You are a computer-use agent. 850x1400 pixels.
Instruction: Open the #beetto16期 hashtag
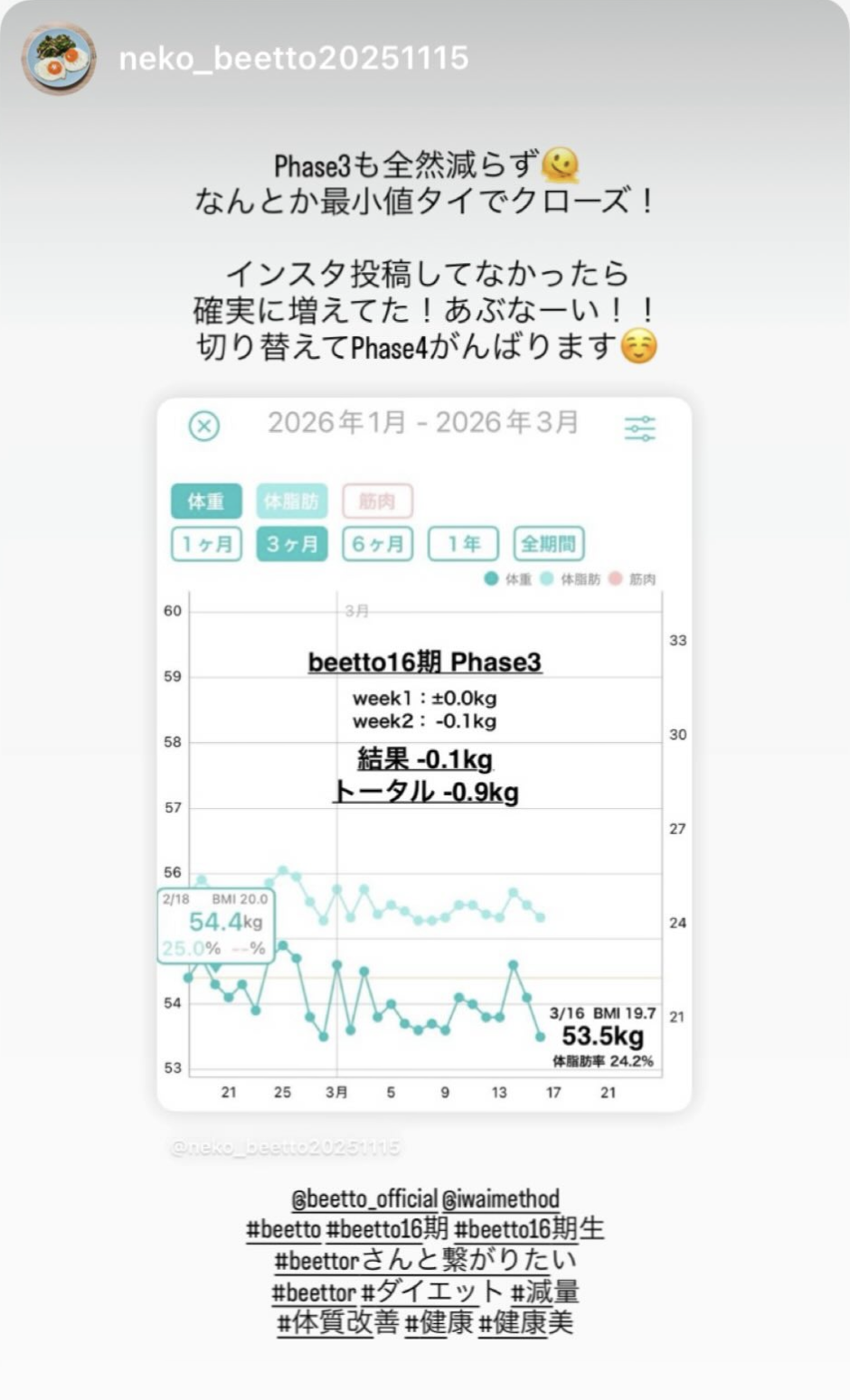pos(387,1229)
